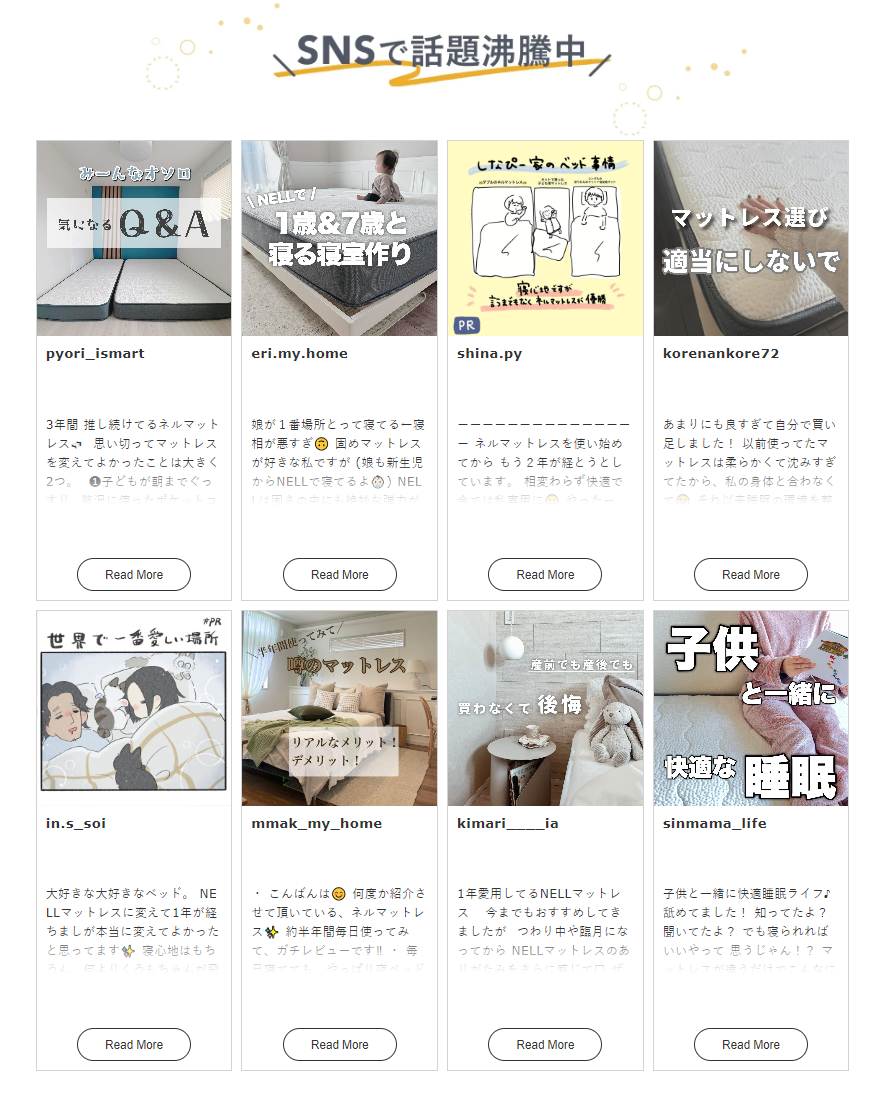Expand the eri.my.home post with Read More

click(340, 575)
